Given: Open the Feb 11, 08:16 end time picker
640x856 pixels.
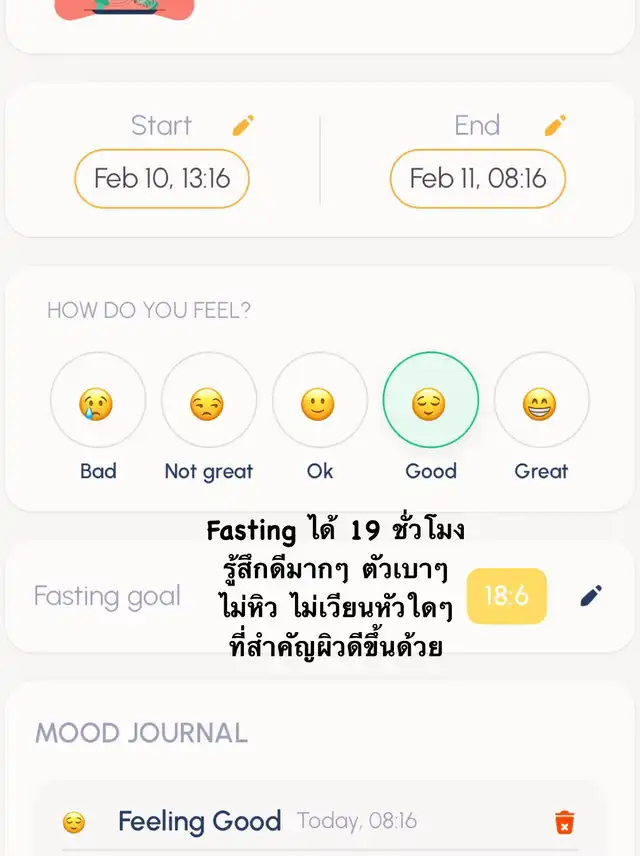Looking at the screenshot, I should tap(478, 179).
